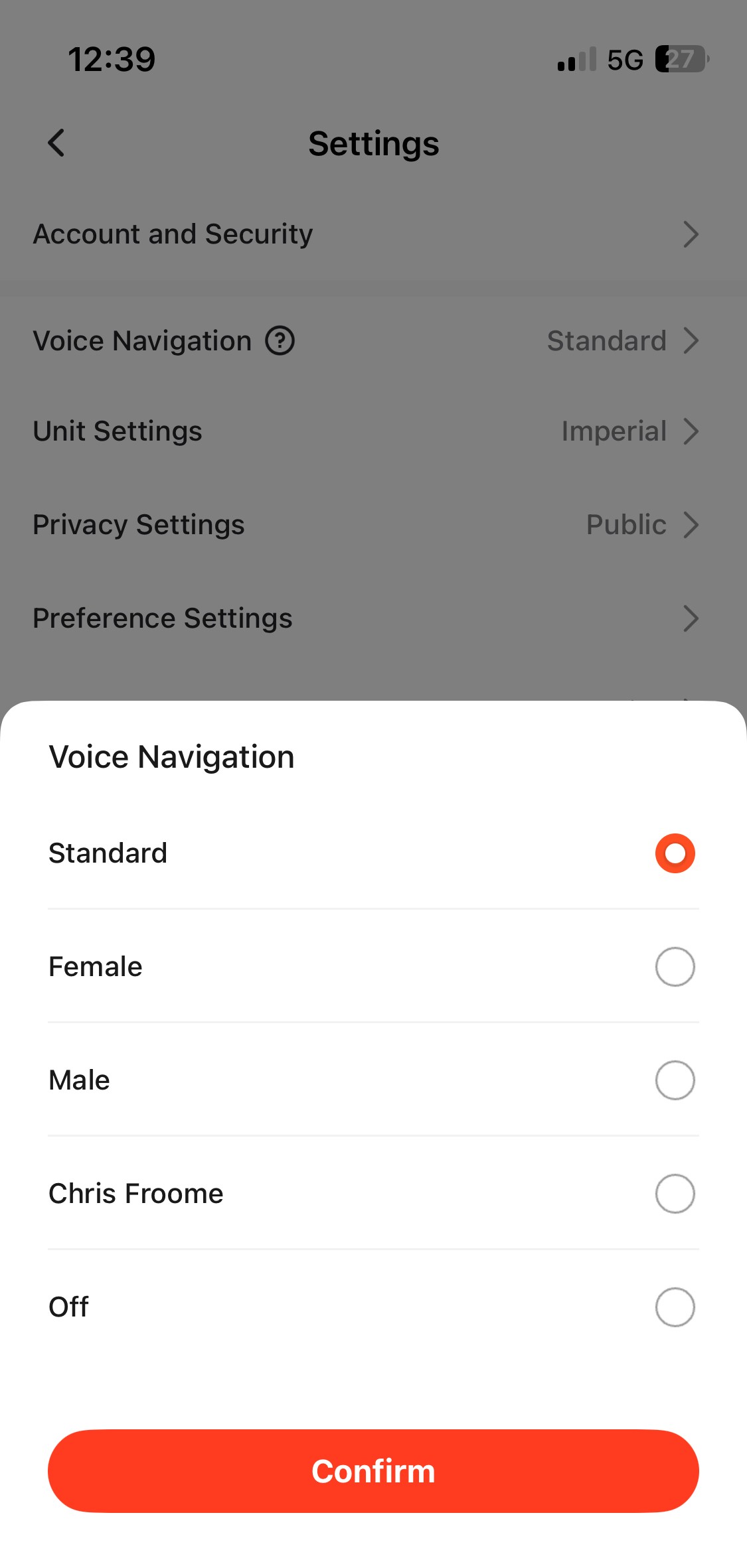Open Privacy Settings
The image size is (747, 1568).
pyautogui.click(x=373, y=525)
